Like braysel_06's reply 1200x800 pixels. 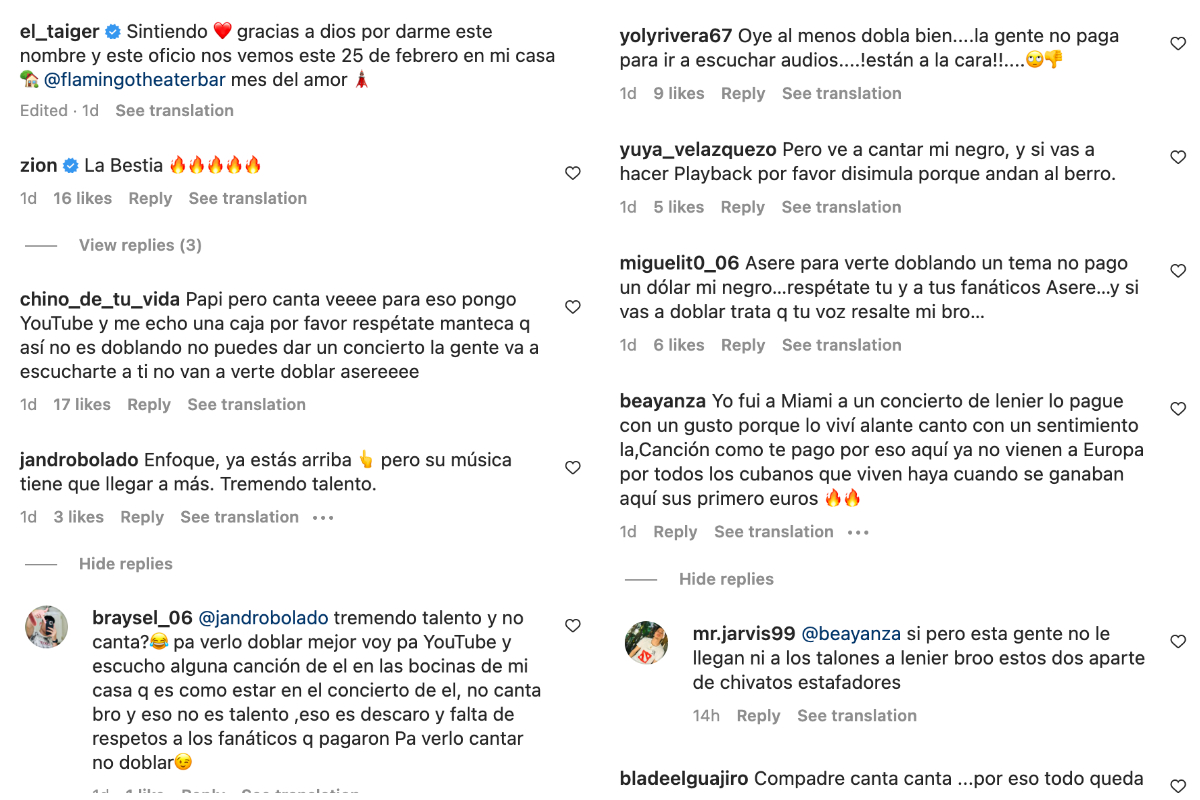(573, 626)
